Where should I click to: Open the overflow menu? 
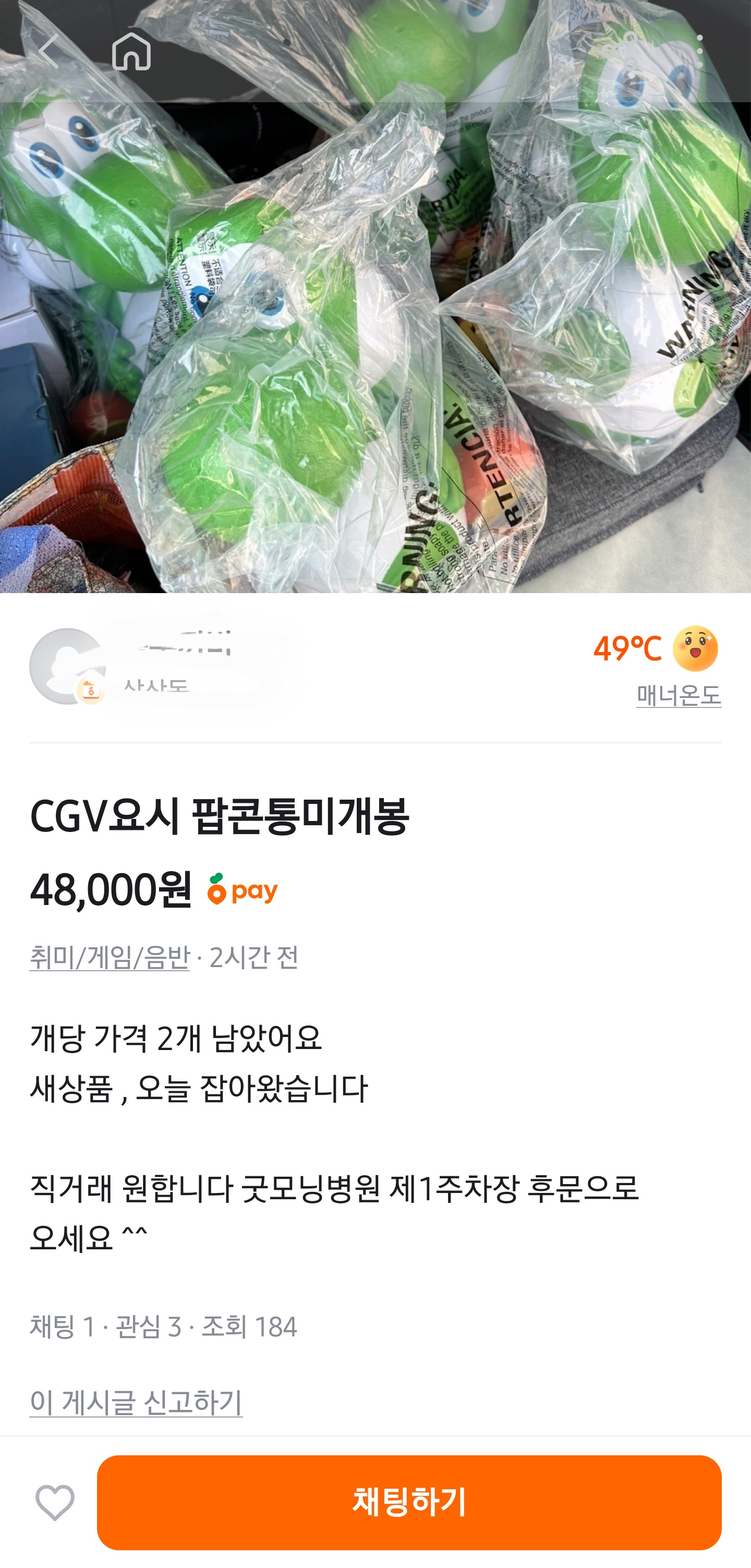click(700, 51)
